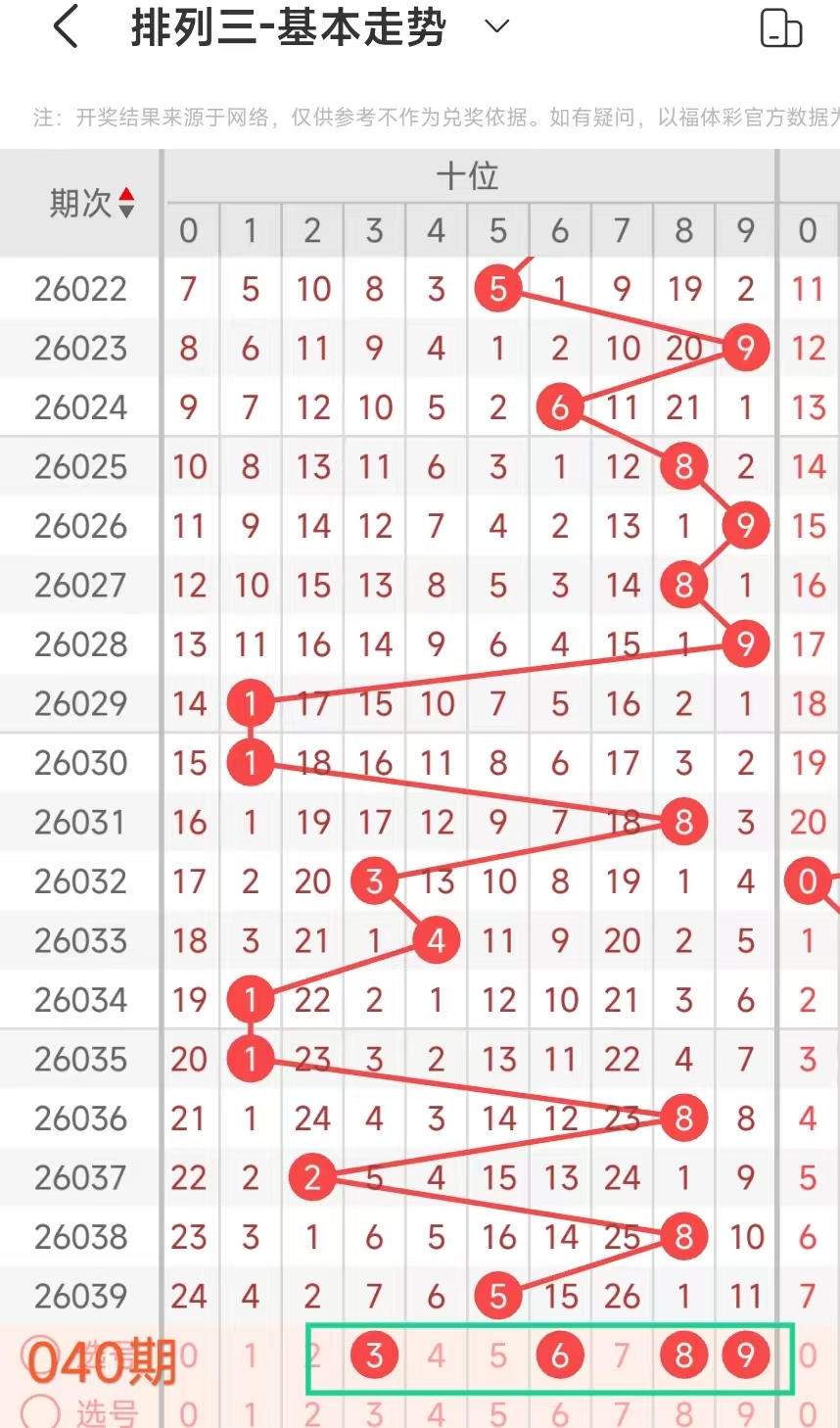Screen dimensions: 840x1428
Task: Go back using the top-left arrow
Action: [x=66, y=27]
